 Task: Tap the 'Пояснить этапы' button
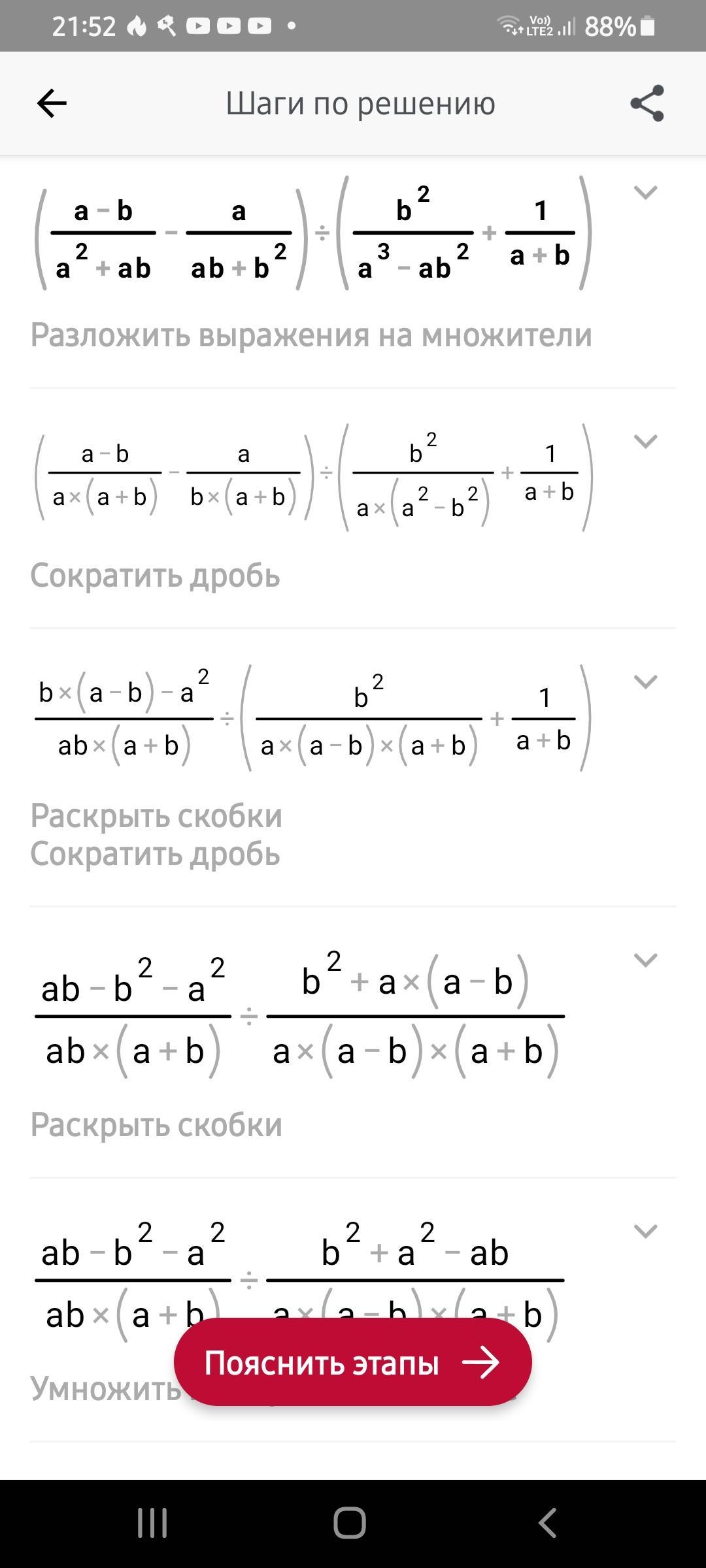click(353, 1363)
